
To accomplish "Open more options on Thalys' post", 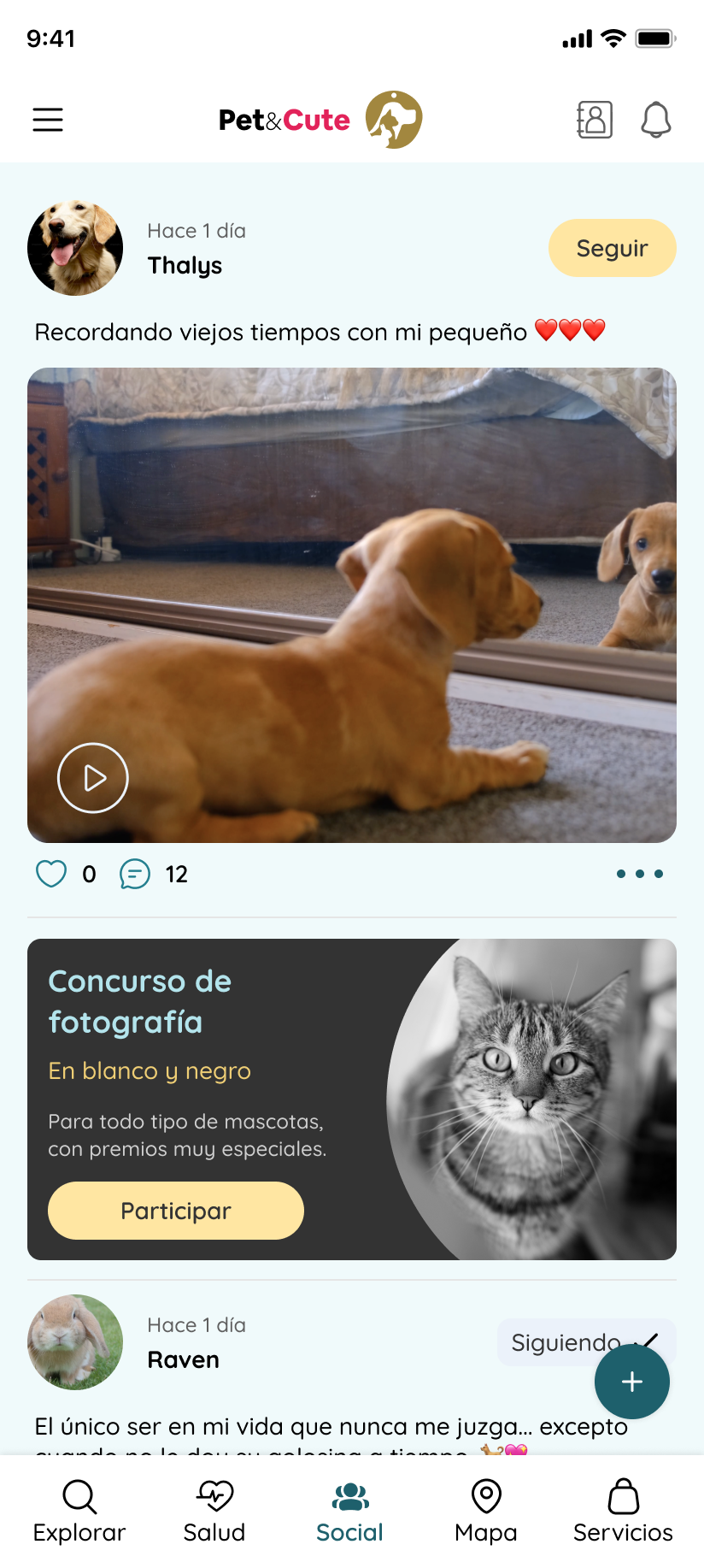I will (639, 874).
